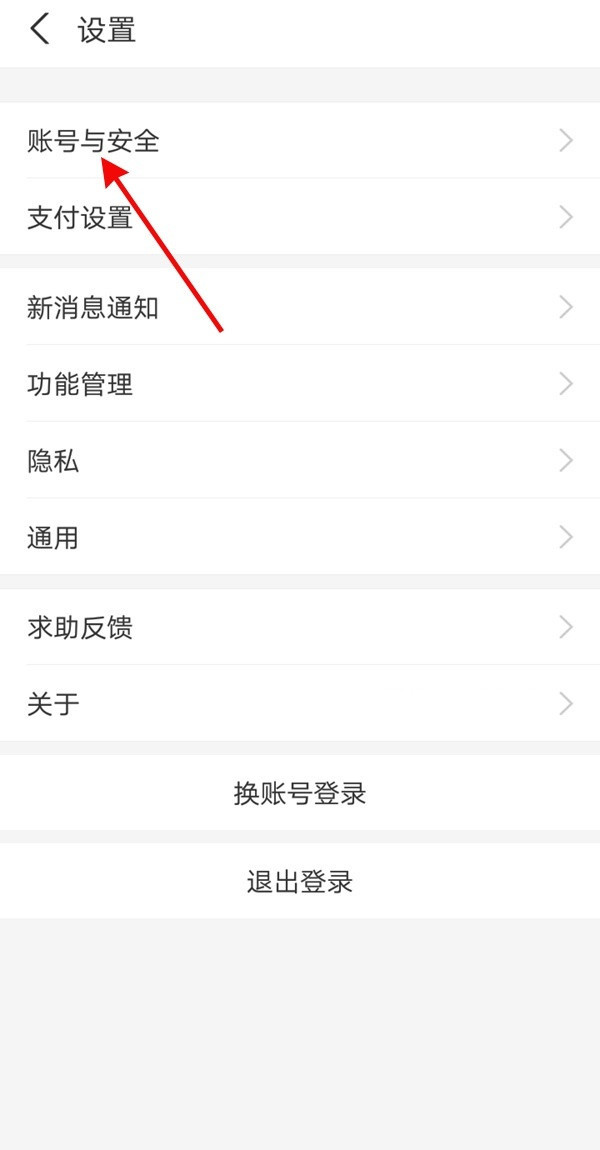Open the 关于 page

click(x=300, y=704)
